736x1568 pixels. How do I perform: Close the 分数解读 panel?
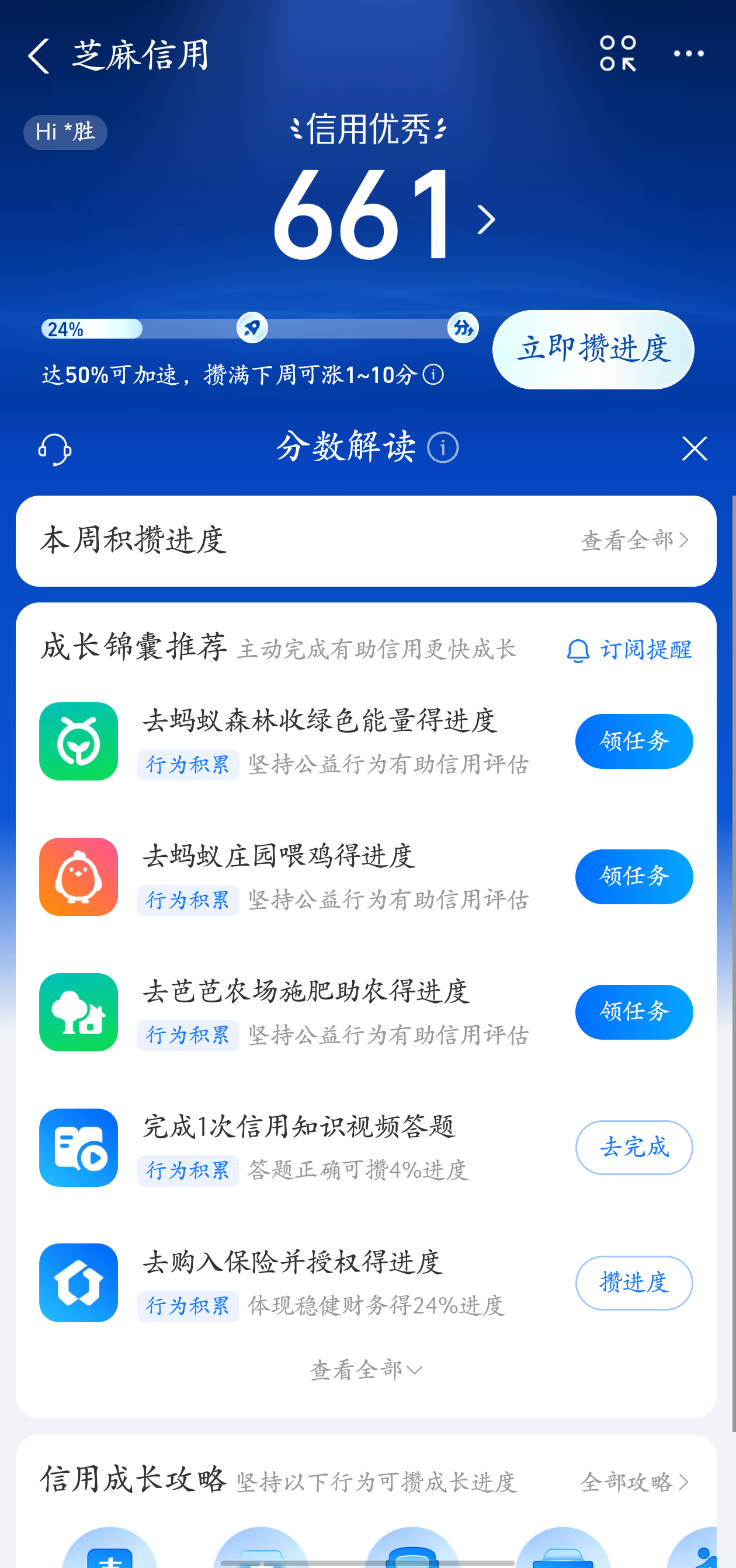pyautogui.click(x=694, y=448)
